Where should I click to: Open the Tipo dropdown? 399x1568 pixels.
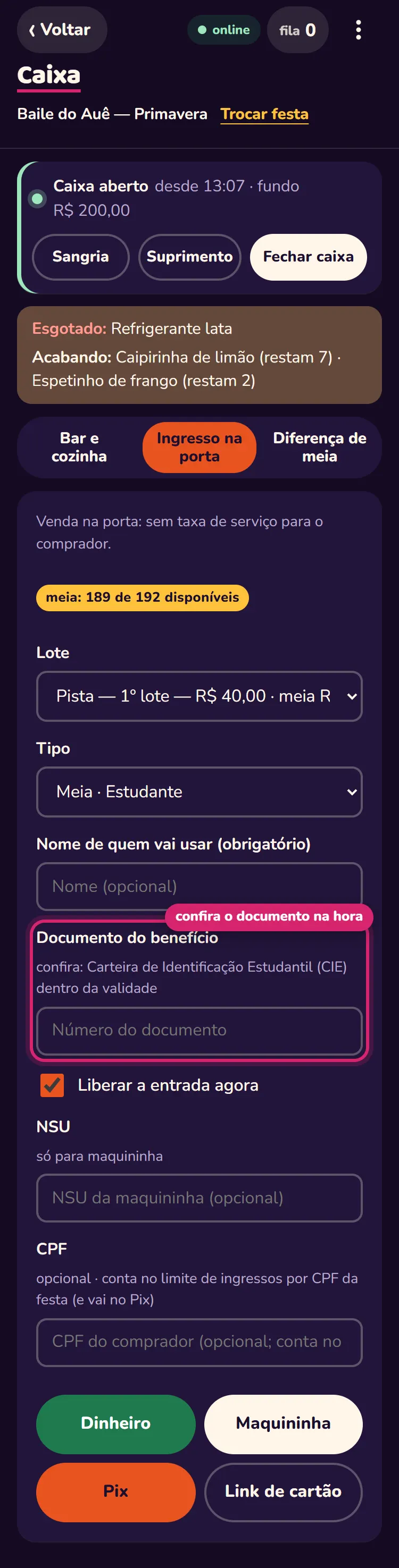pos(199,791)
